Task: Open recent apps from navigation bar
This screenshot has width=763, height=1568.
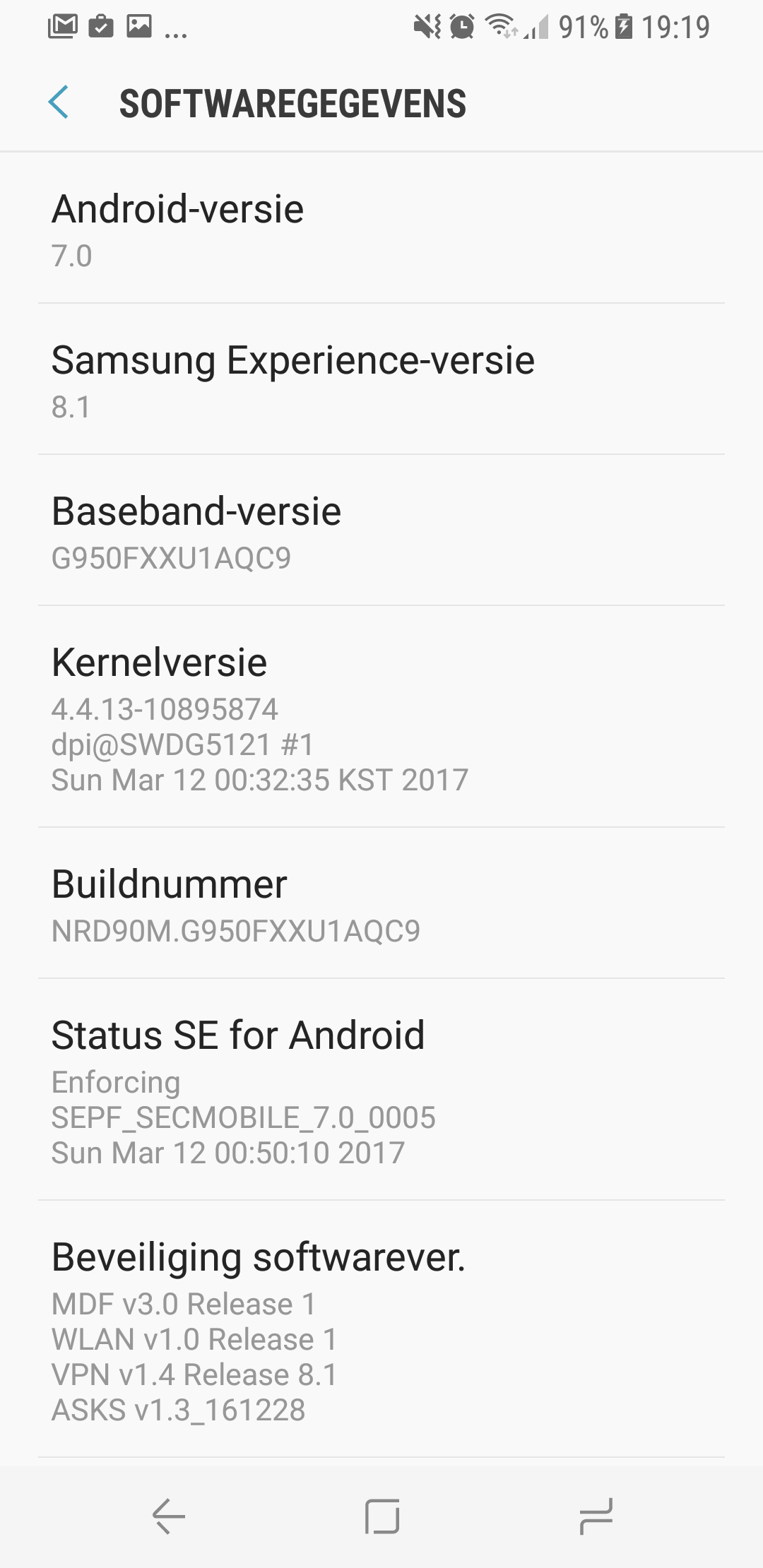Action: click(x=595, y=1516)
